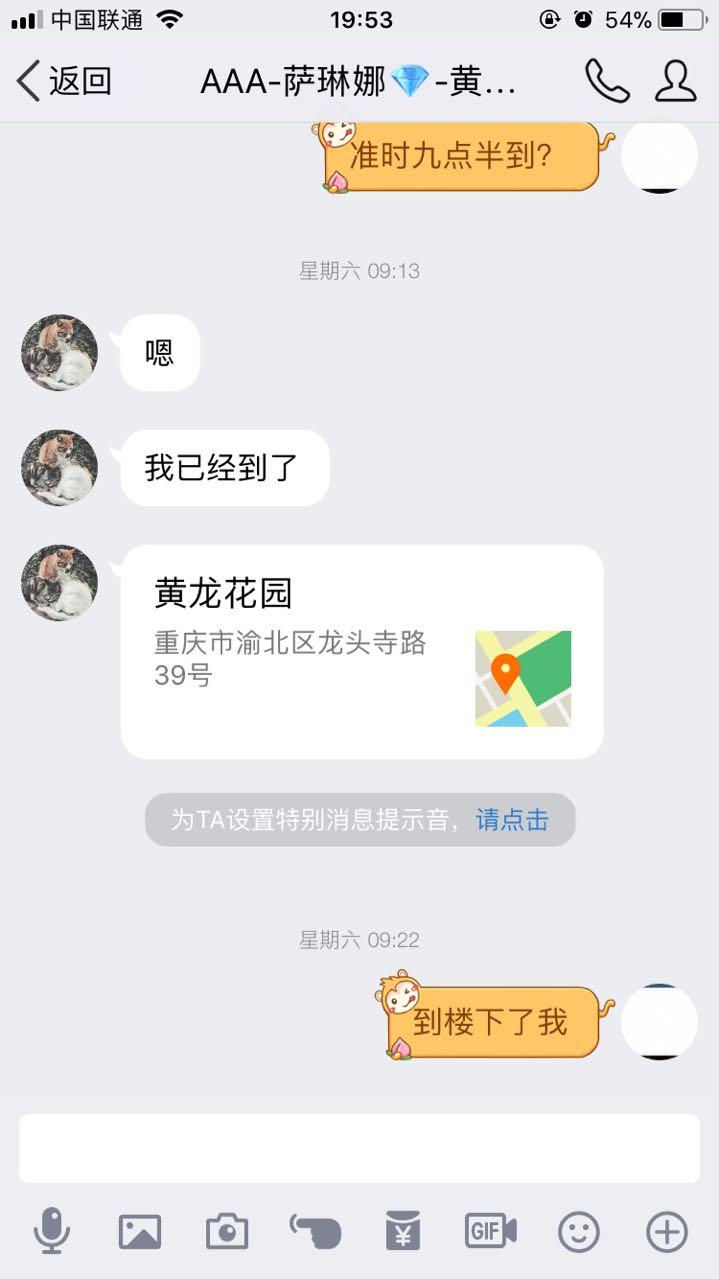Open the contact profile icon
This screenshot has height=1279, width=719.
click(676, 81)
